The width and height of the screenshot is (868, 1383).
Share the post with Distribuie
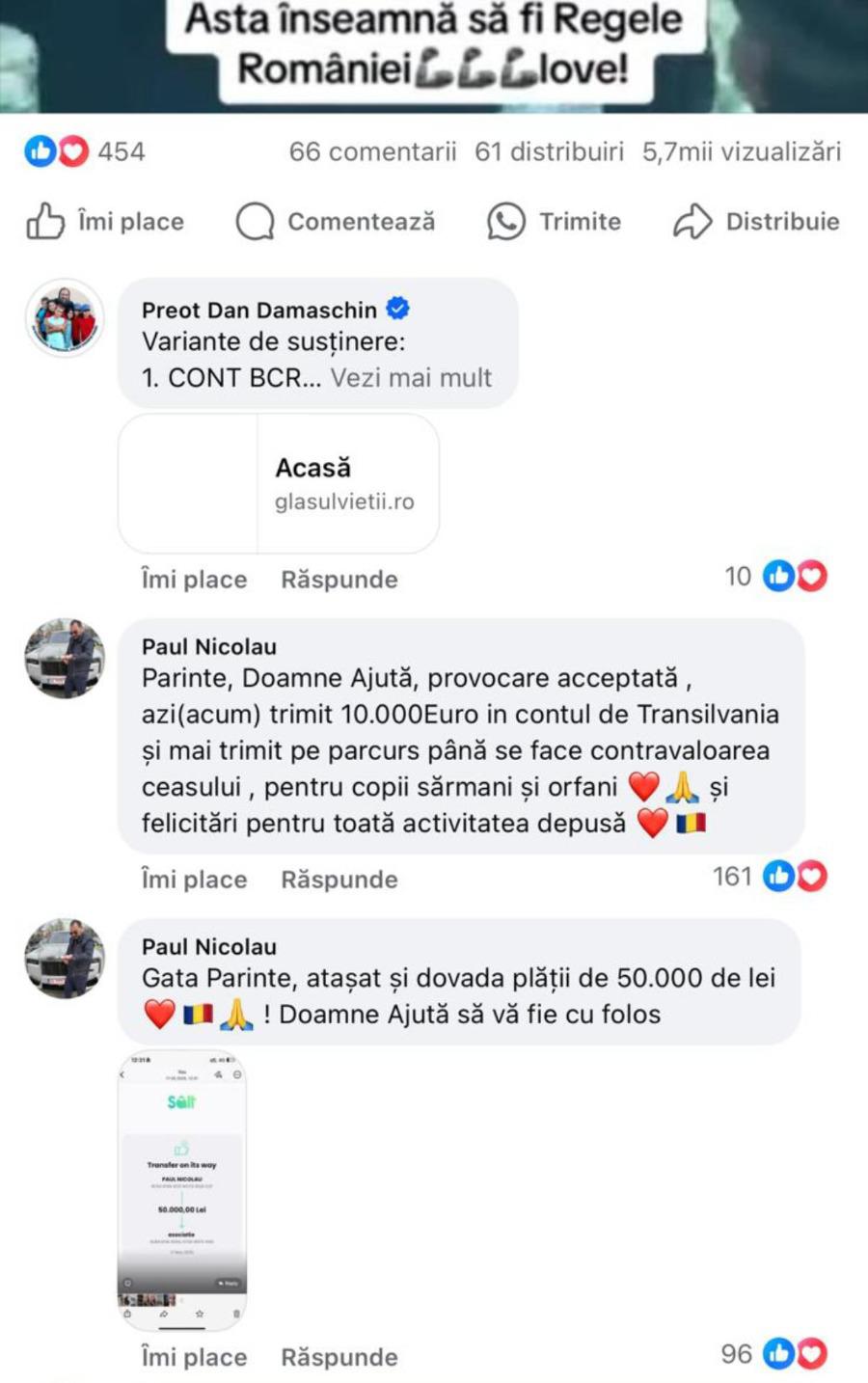point(756,222)
